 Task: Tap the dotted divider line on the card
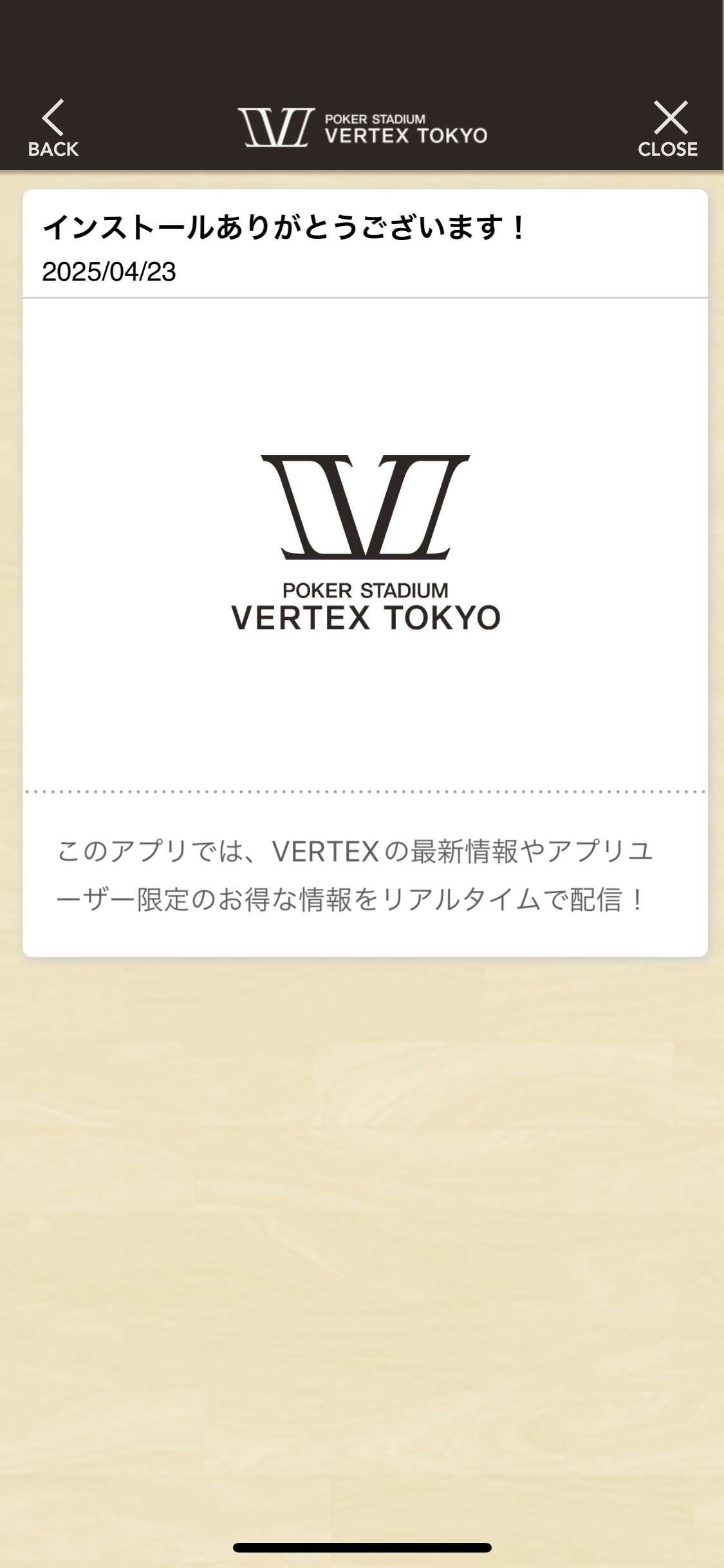(362, 792)
